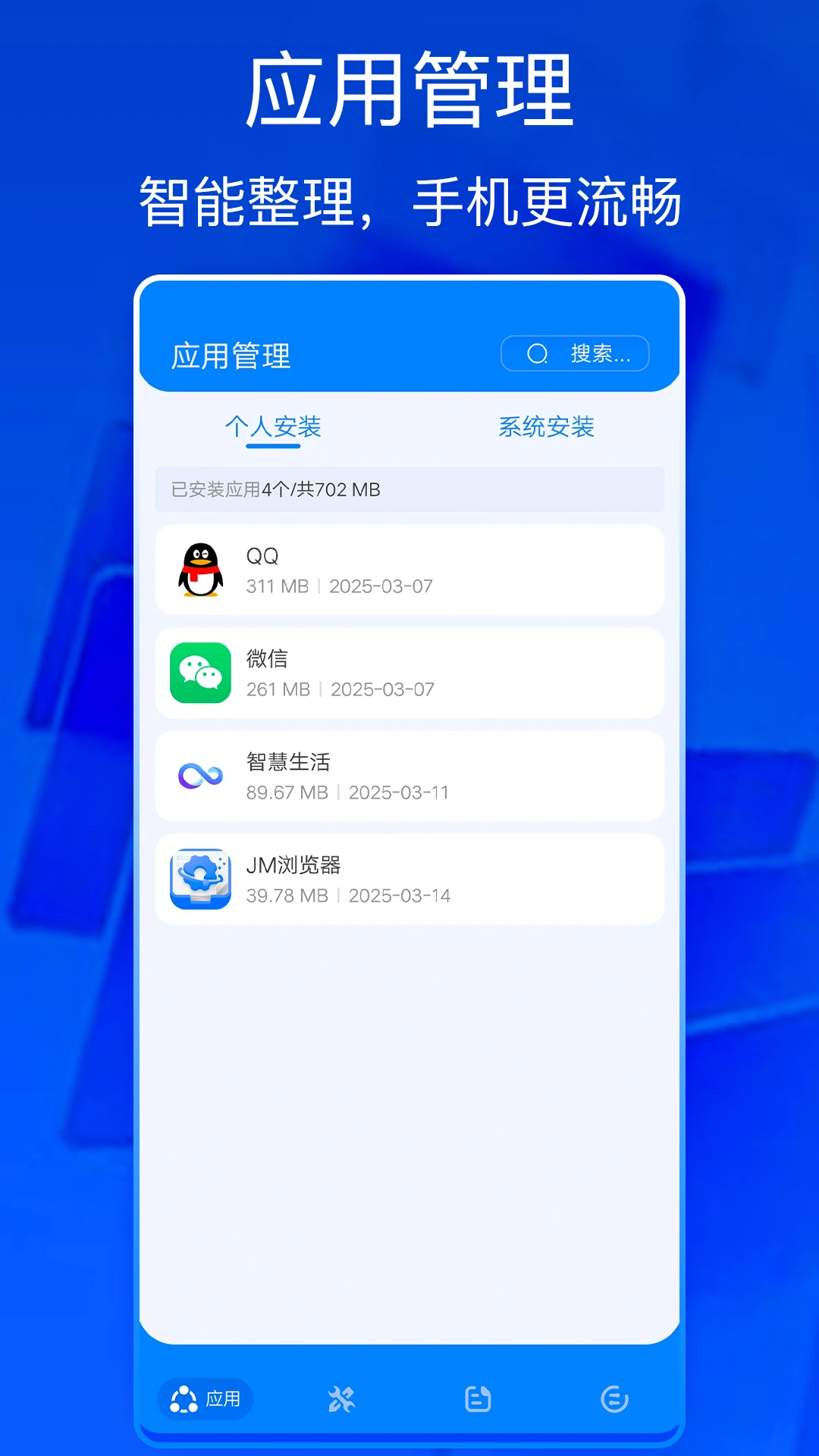Switch to the 系统安装 tab
This screenshot has width=819, height=1456.
point(546,427)
